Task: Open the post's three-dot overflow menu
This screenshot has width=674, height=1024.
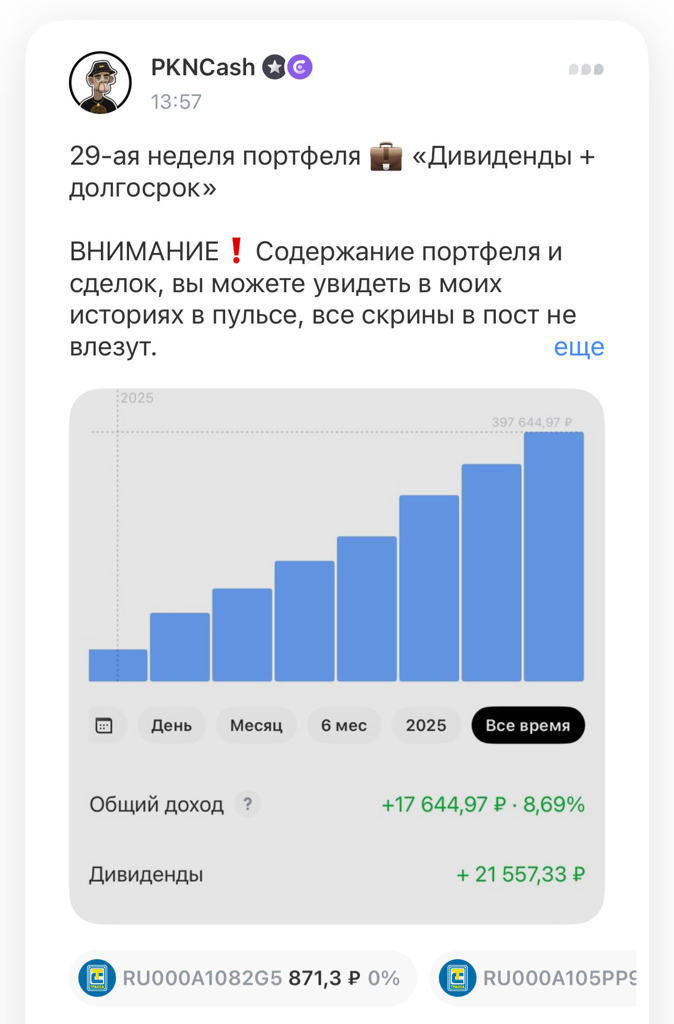Action: (586, 70)
